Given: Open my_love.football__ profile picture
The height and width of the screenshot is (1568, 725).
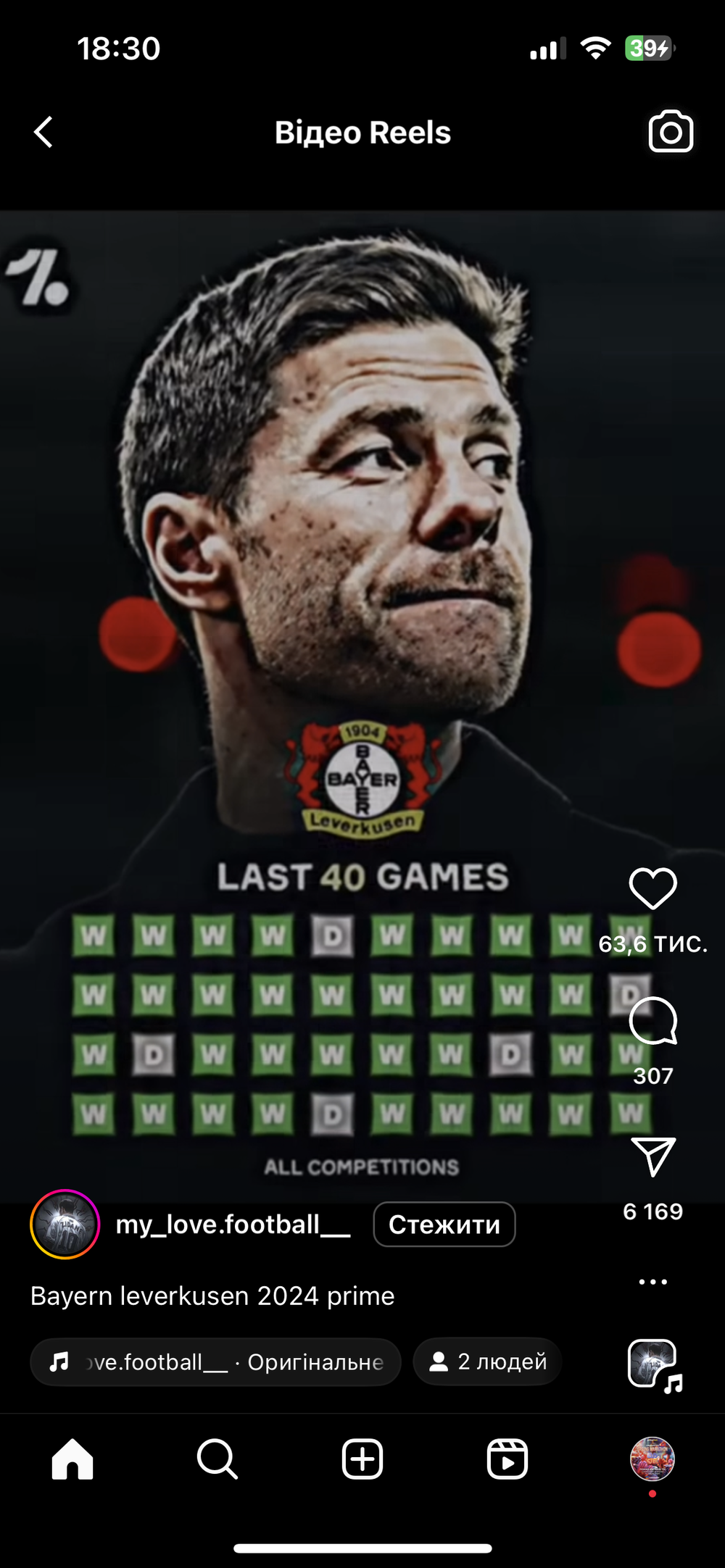Looking at the screenshot, I should [65, 1225].
